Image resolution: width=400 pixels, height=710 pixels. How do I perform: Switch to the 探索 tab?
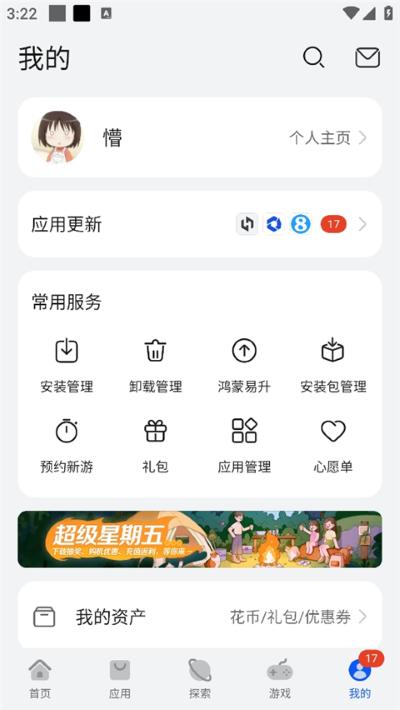click(x=200, y=678)
